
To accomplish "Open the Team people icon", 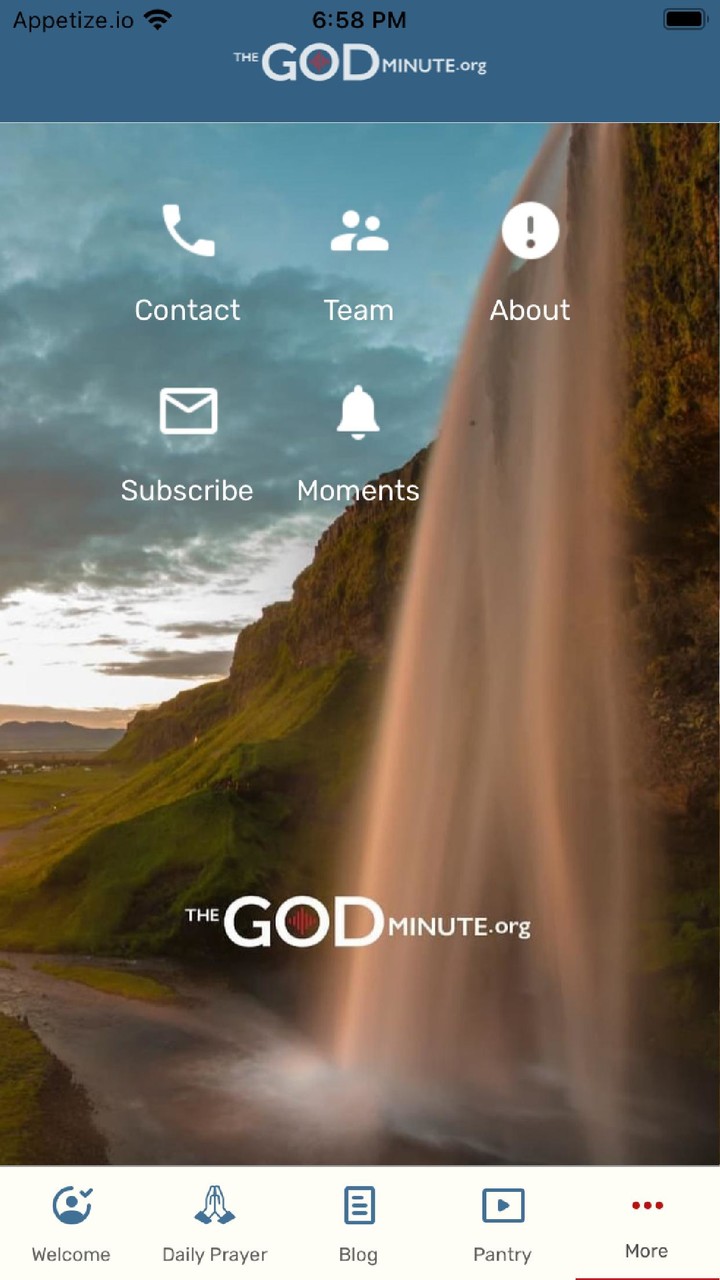I will 359,231.
